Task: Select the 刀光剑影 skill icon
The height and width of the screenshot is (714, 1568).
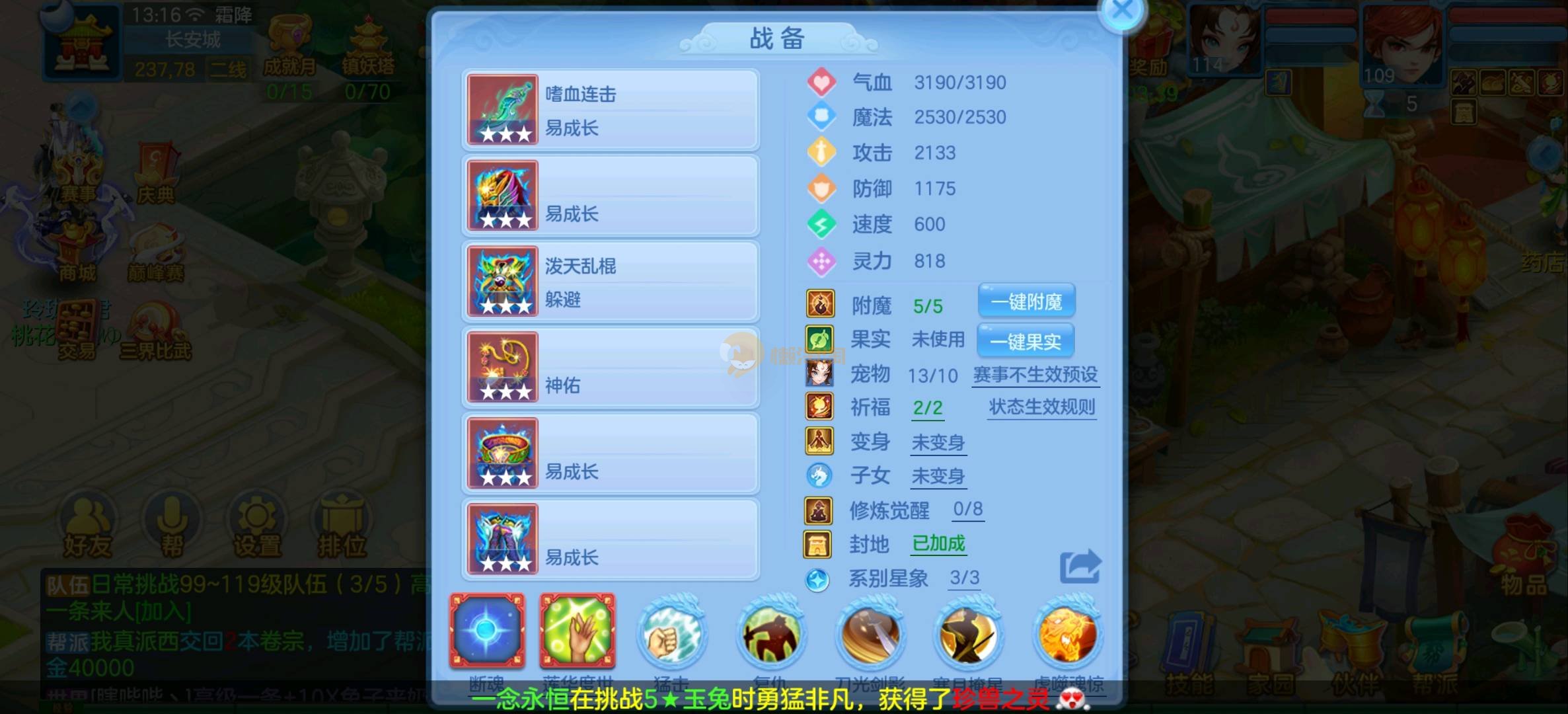Action: coord(870,635)
